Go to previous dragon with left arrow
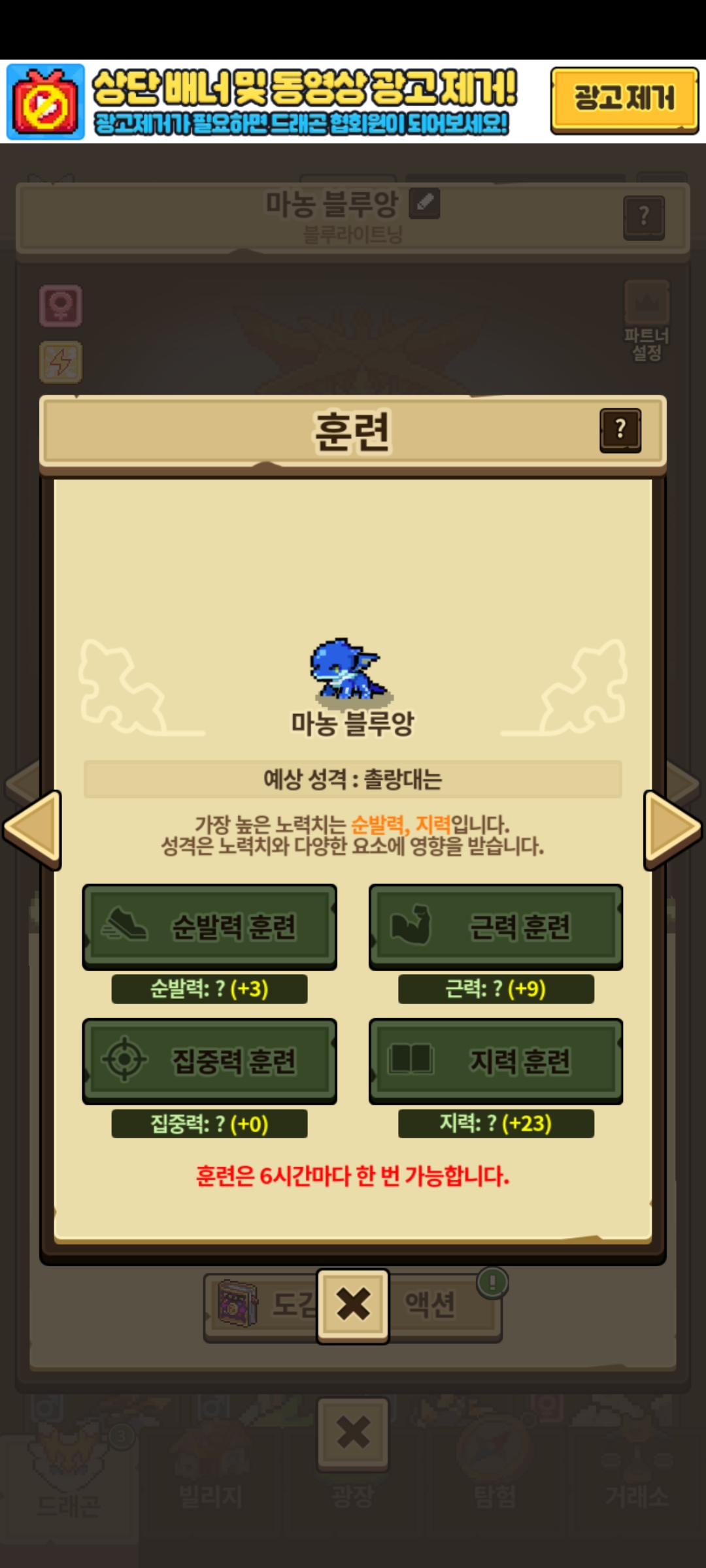 33,830
